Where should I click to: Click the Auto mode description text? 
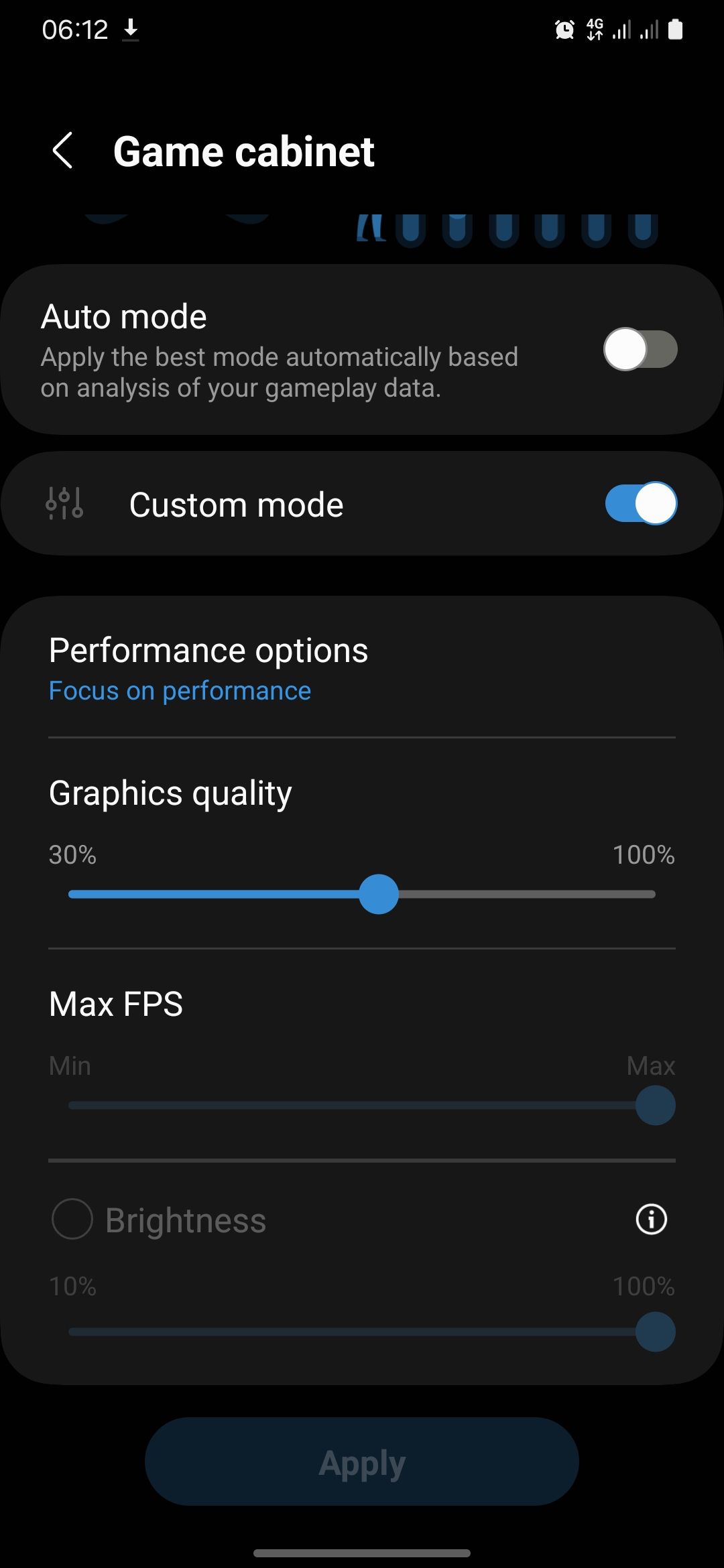tap(279, 372)
